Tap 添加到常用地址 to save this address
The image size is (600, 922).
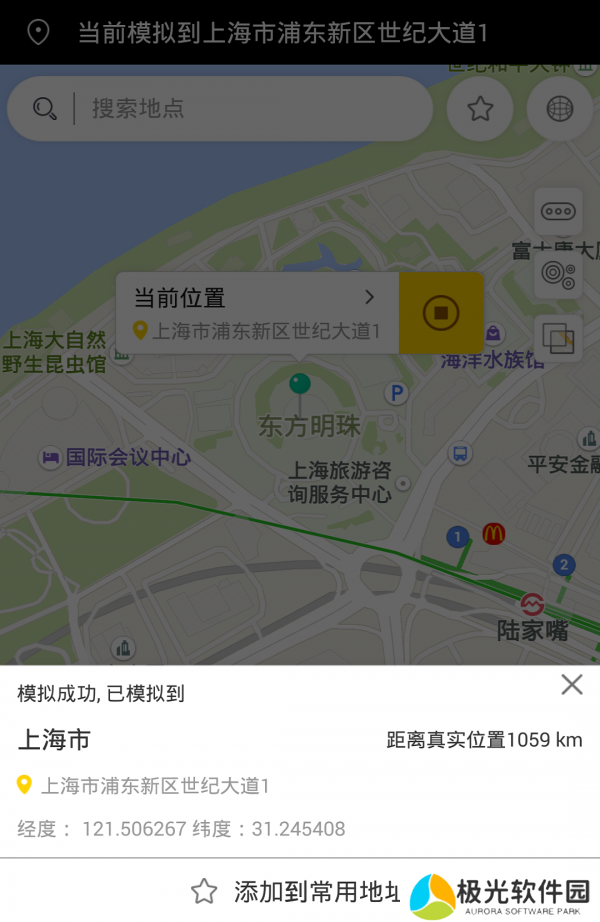click(300, 891)
